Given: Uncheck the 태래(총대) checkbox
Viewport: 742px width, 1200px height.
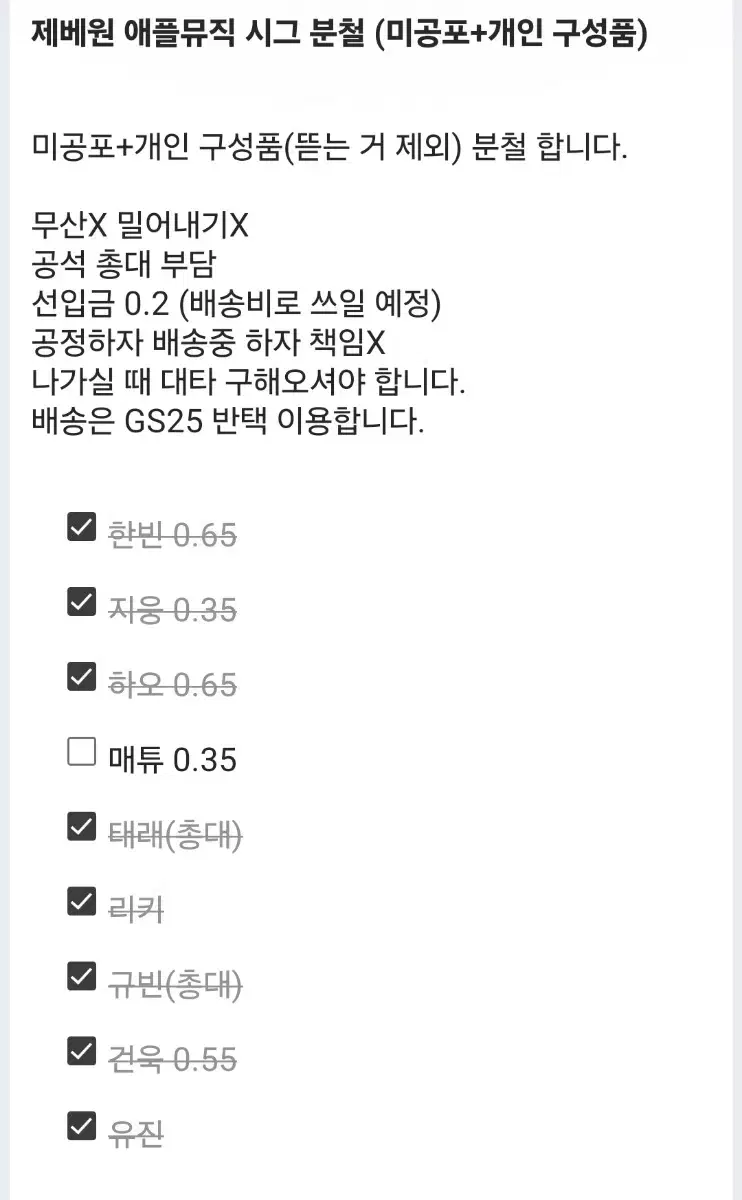Looking at the screenshot, I should (x=80, y=826).
